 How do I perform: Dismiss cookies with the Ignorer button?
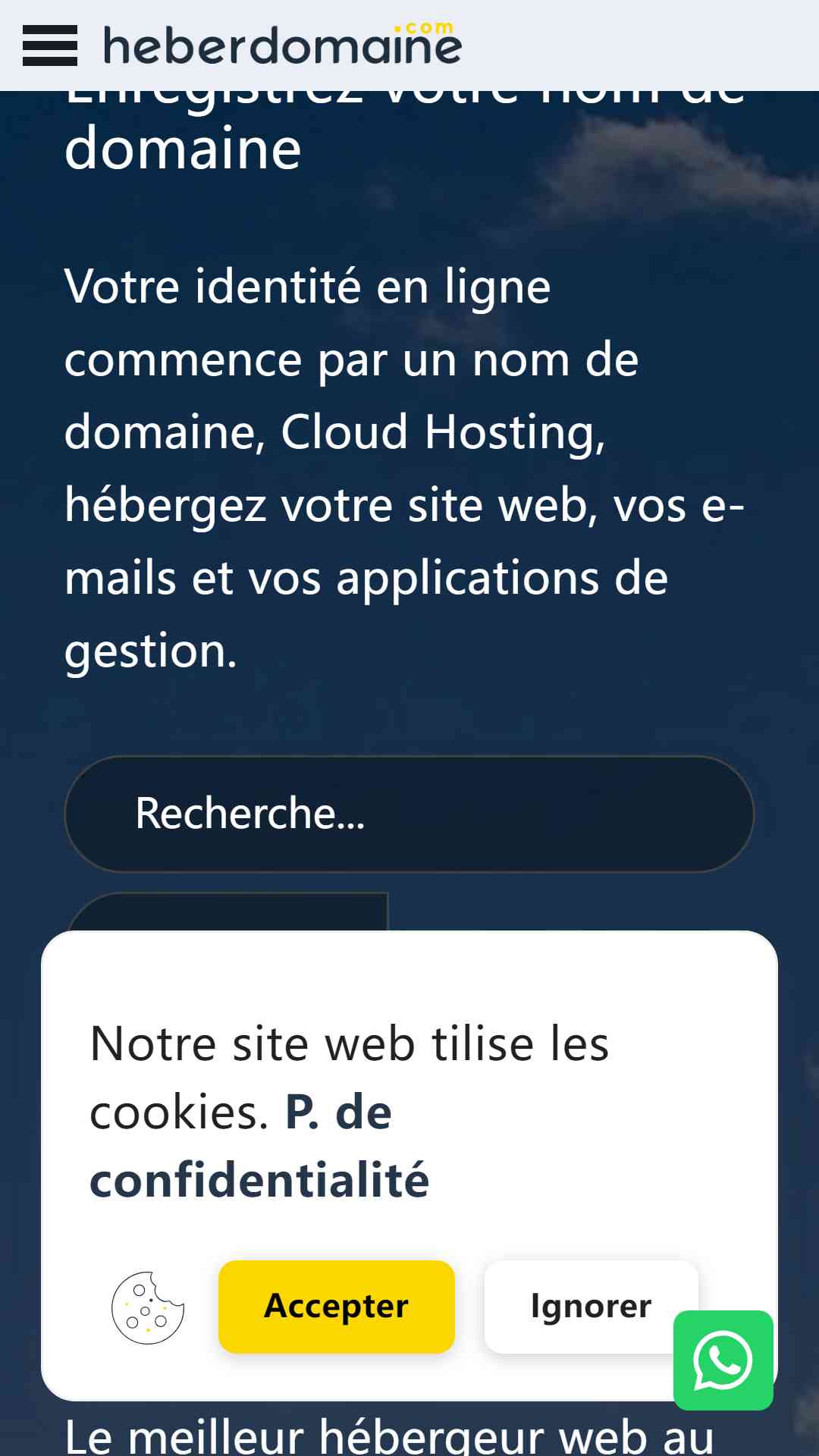coord(591,1307)
